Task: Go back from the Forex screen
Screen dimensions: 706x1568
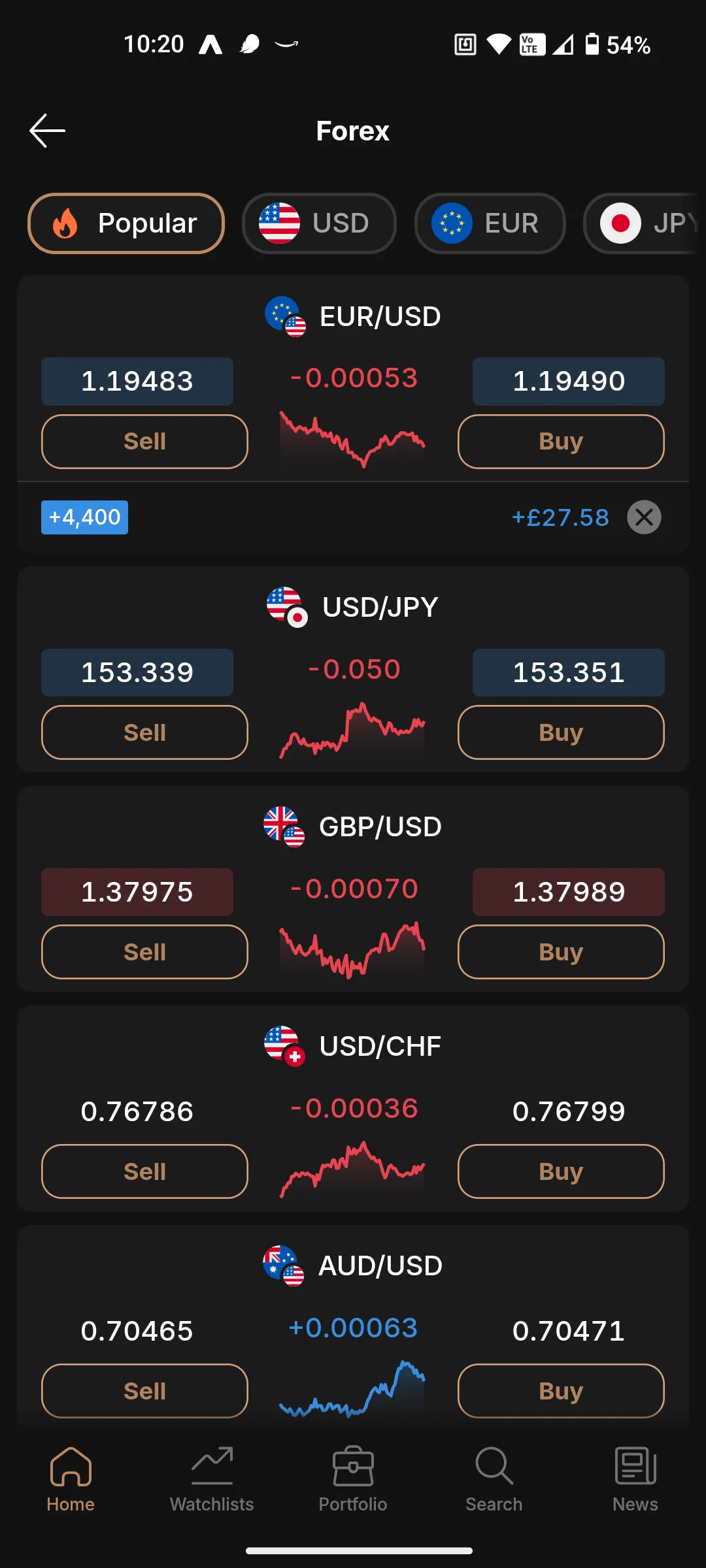Action: click(x=47, y=131)
